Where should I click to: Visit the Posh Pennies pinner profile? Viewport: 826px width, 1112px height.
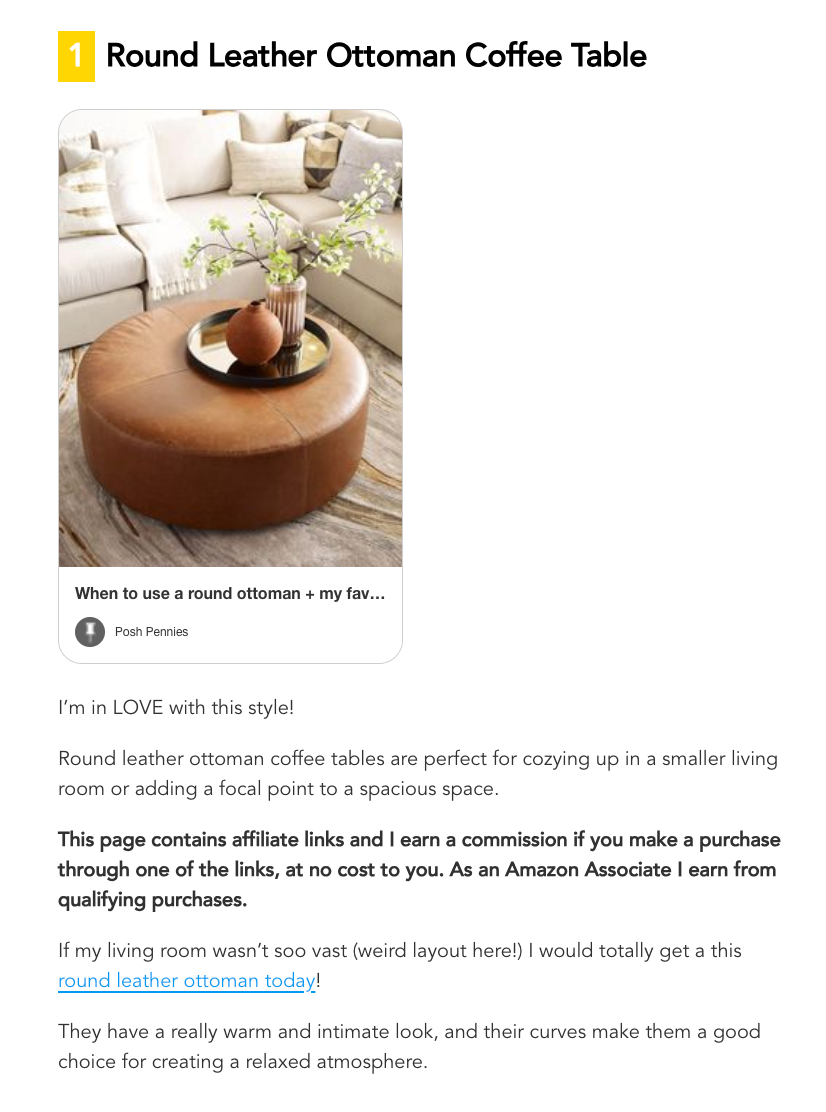(x=151, y=632)
